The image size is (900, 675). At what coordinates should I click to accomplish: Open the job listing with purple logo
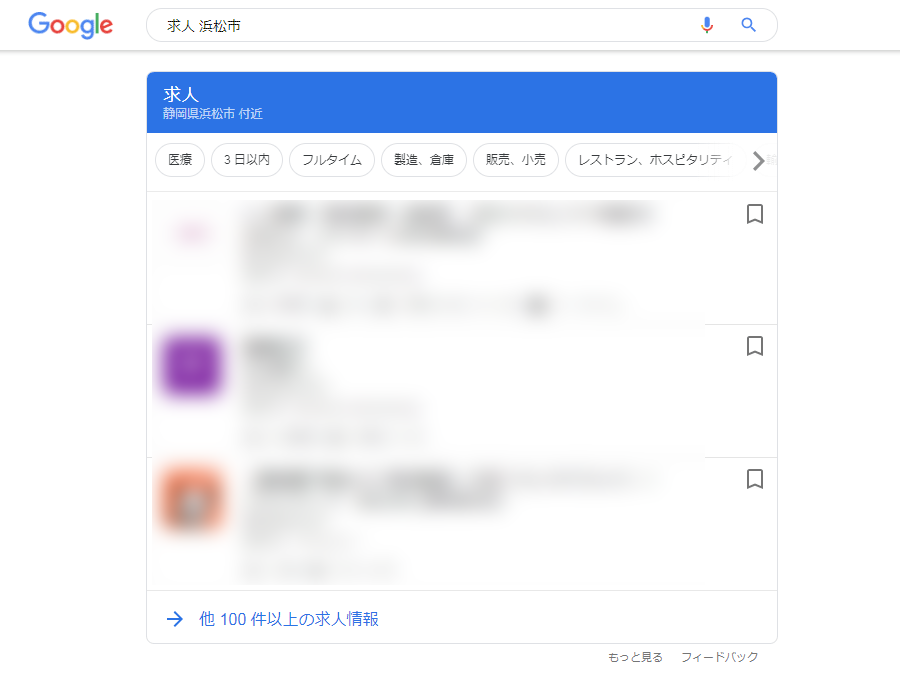click(x=430, y=391)
